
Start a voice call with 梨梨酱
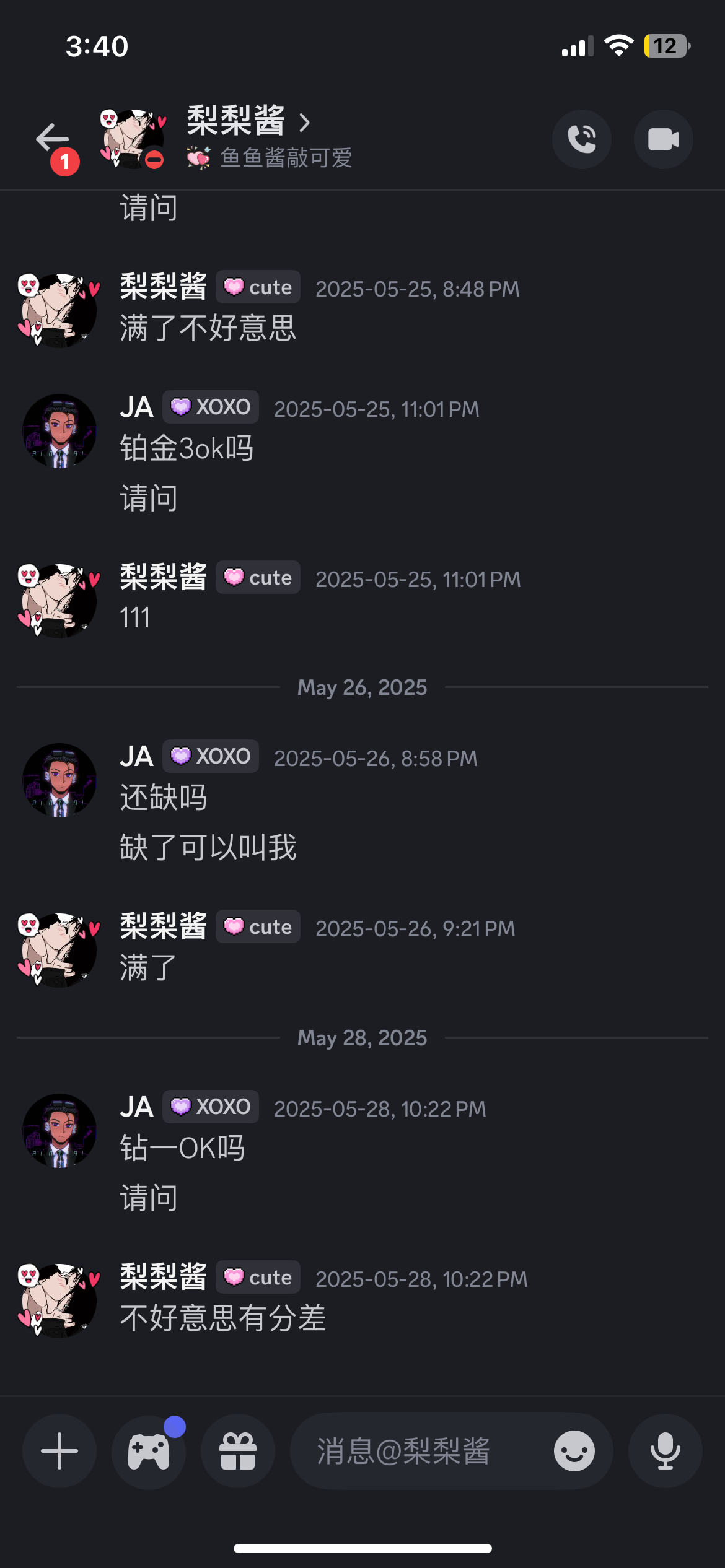(x=582, y=139)
